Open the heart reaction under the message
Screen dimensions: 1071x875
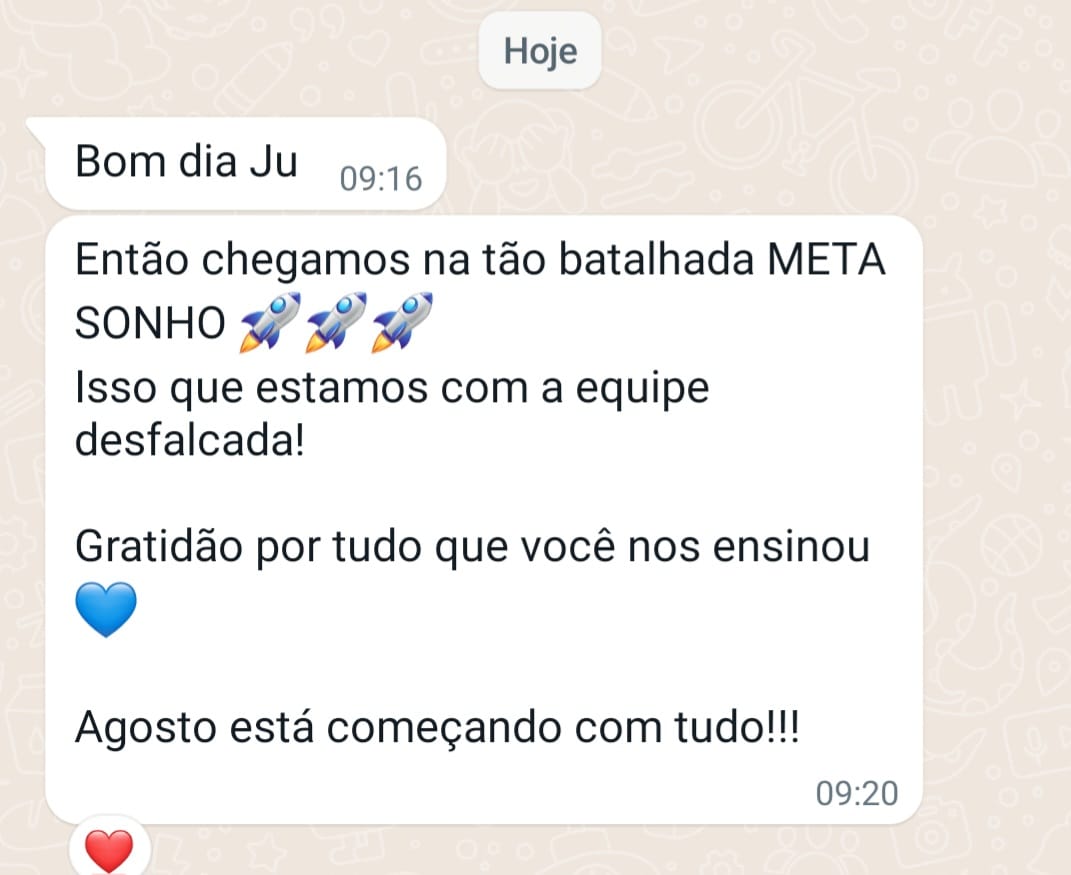coord(109,851)
